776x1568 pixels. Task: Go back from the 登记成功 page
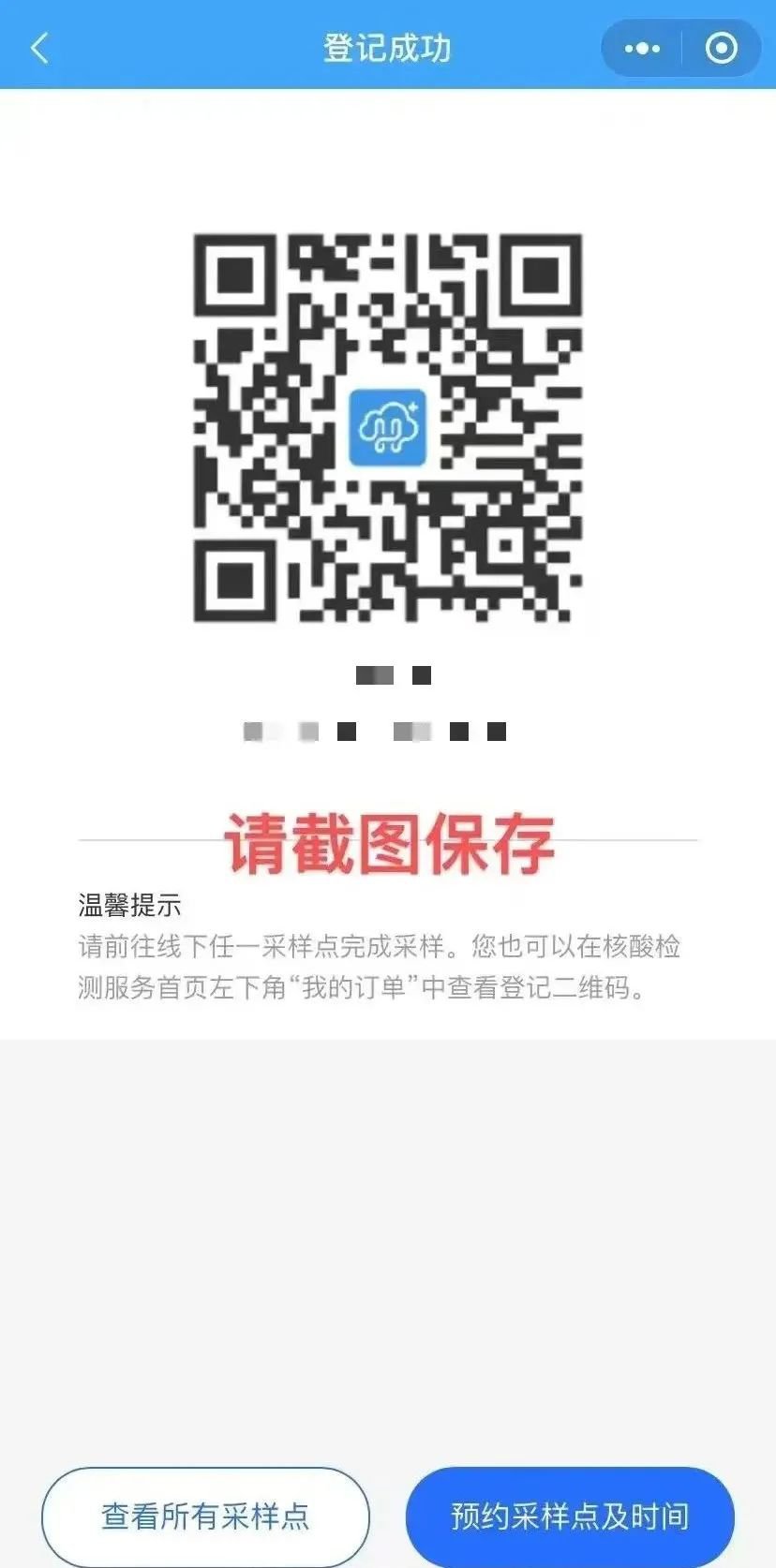(39, 48)
